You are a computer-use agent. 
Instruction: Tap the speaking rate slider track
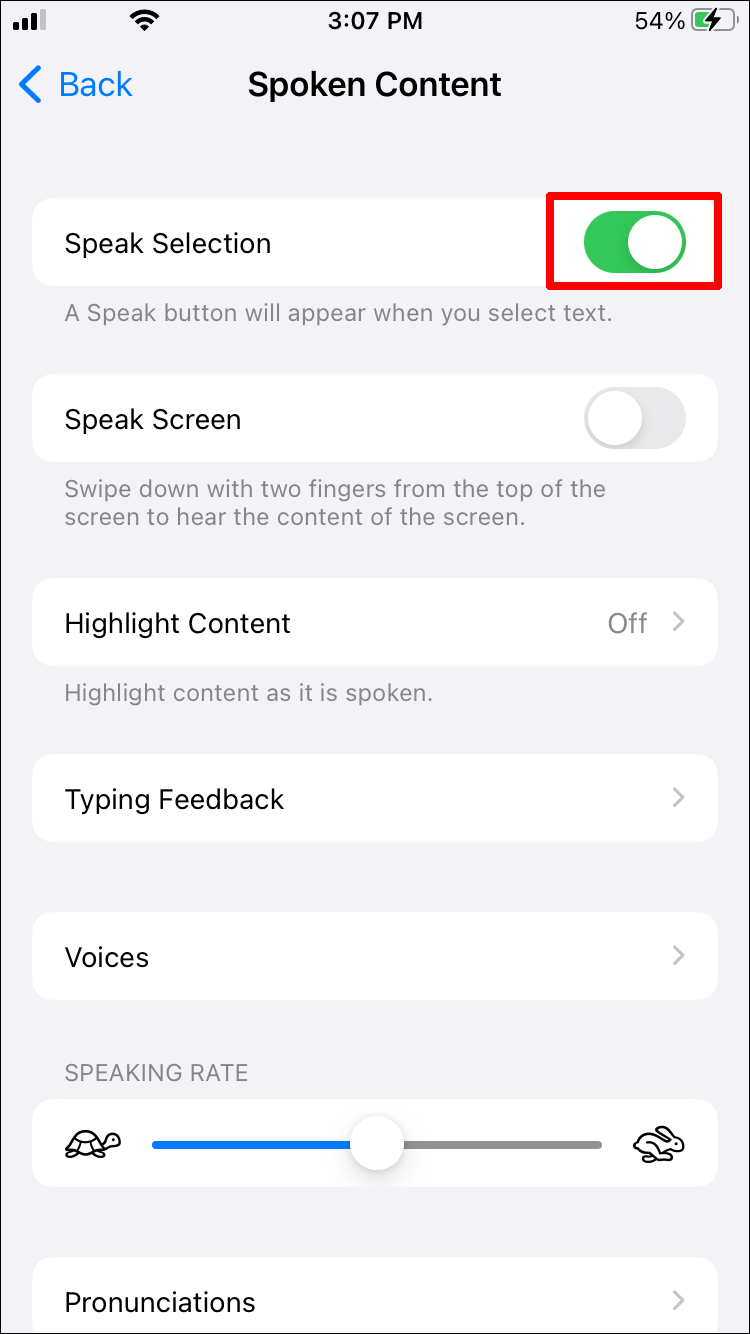click(377, 1144)
